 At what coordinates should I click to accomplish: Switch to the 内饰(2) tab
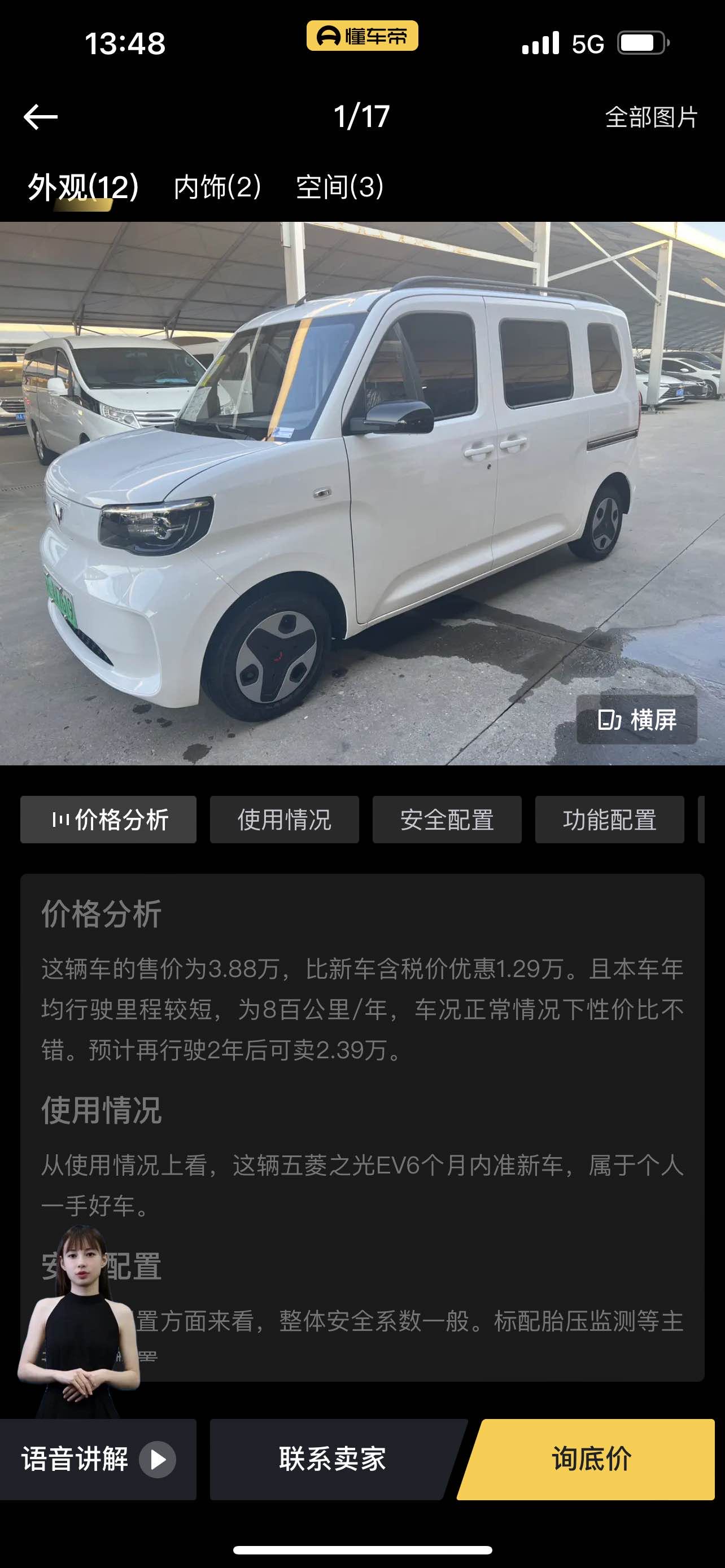217,187
